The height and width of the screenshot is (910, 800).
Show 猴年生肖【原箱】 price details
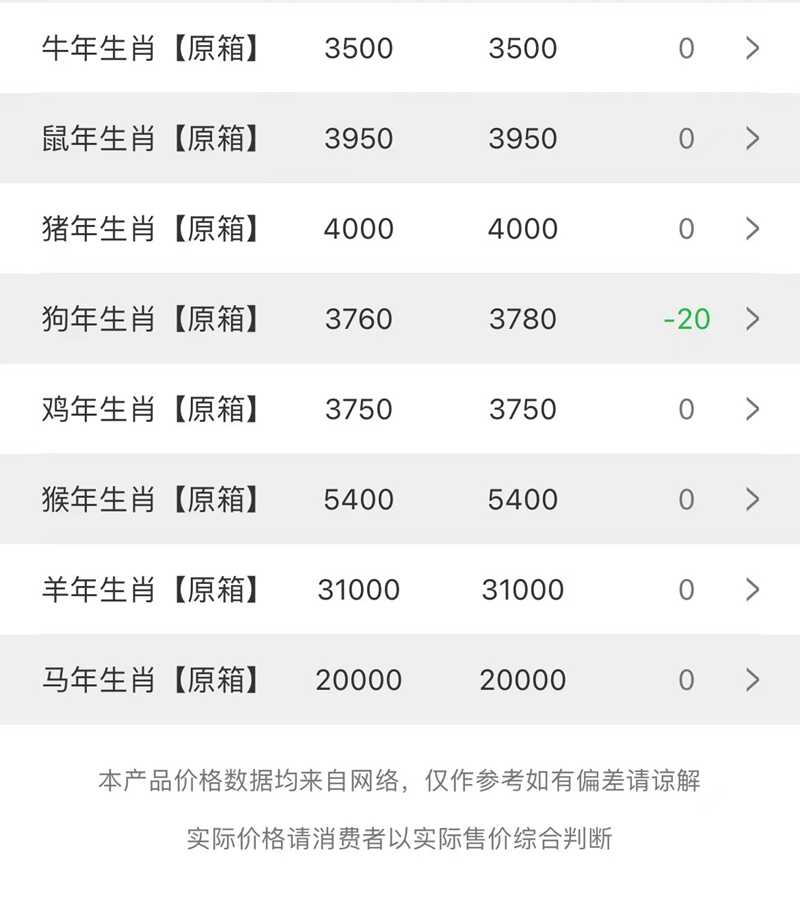pyautogui.click(x=400, y=499)
